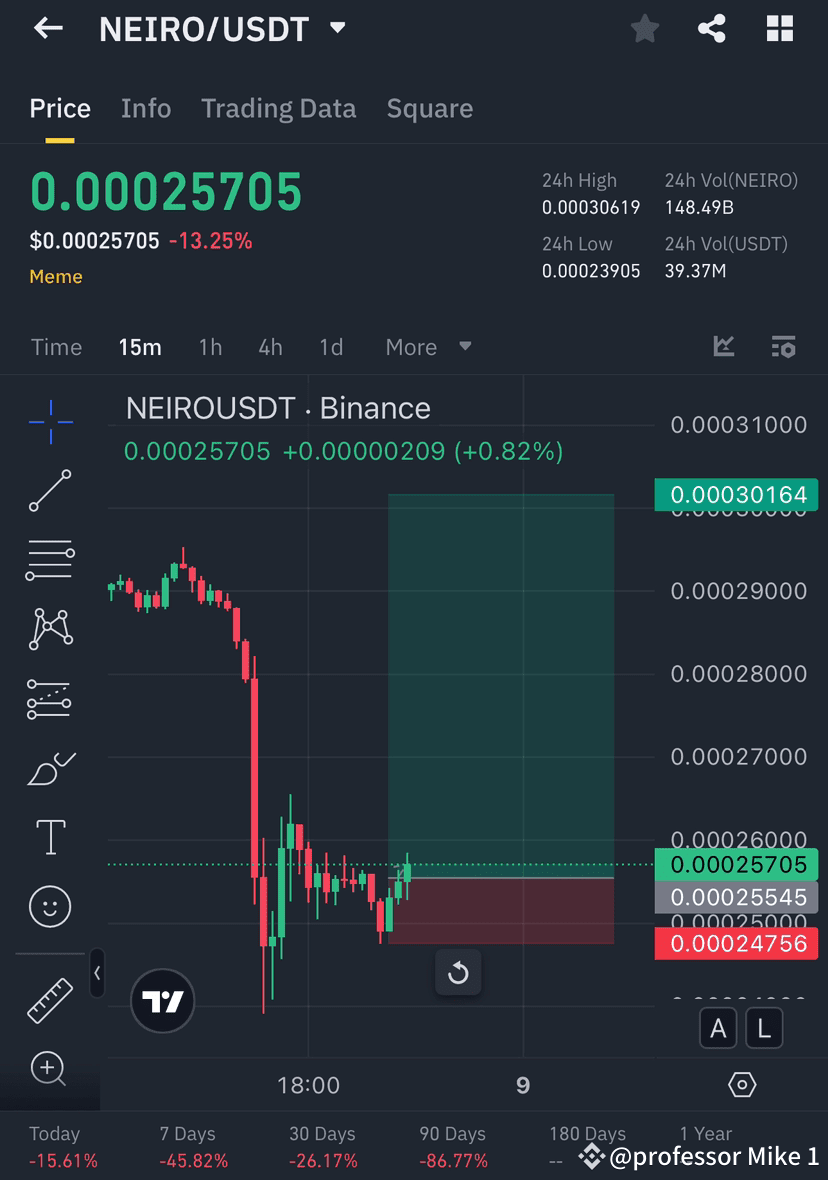Toggle the L button on the chart
The height and width of the screenshot is (1180, 828).
pyautogui.click(x=764, y=1028)
